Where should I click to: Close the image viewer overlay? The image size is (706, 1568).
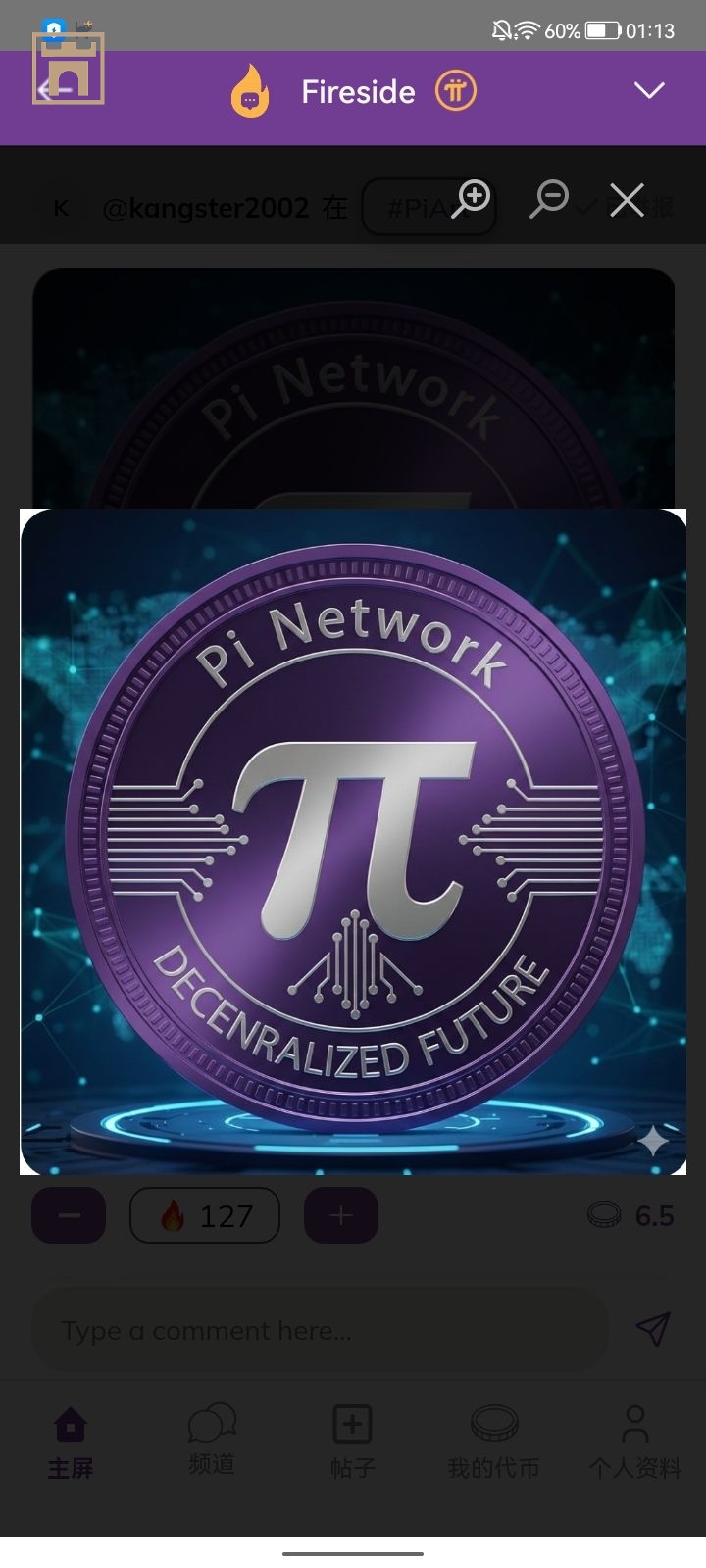point(626,200)
